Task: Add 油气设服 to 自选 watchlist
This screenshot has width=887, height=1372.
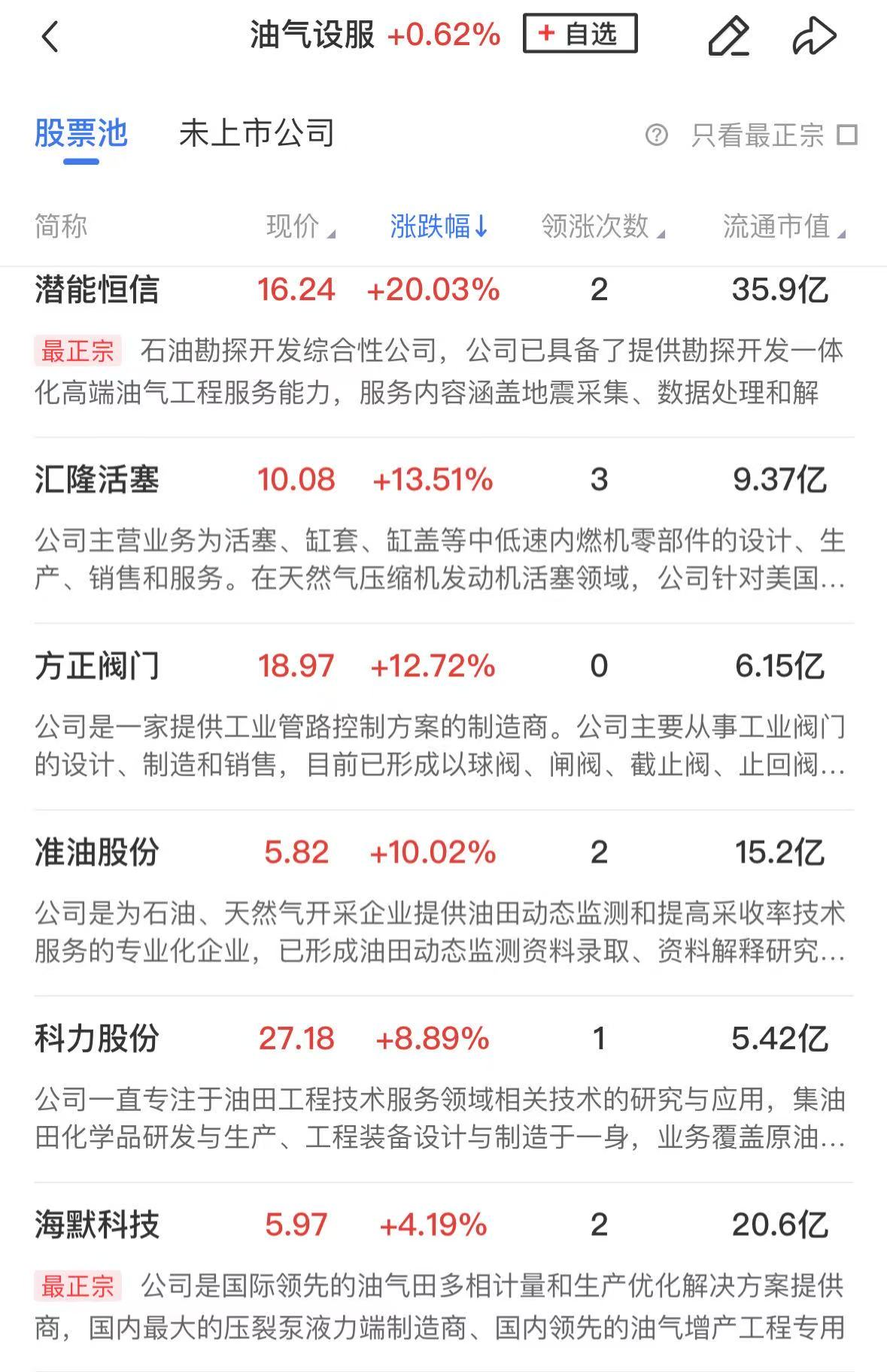Action: pos(579,34)
